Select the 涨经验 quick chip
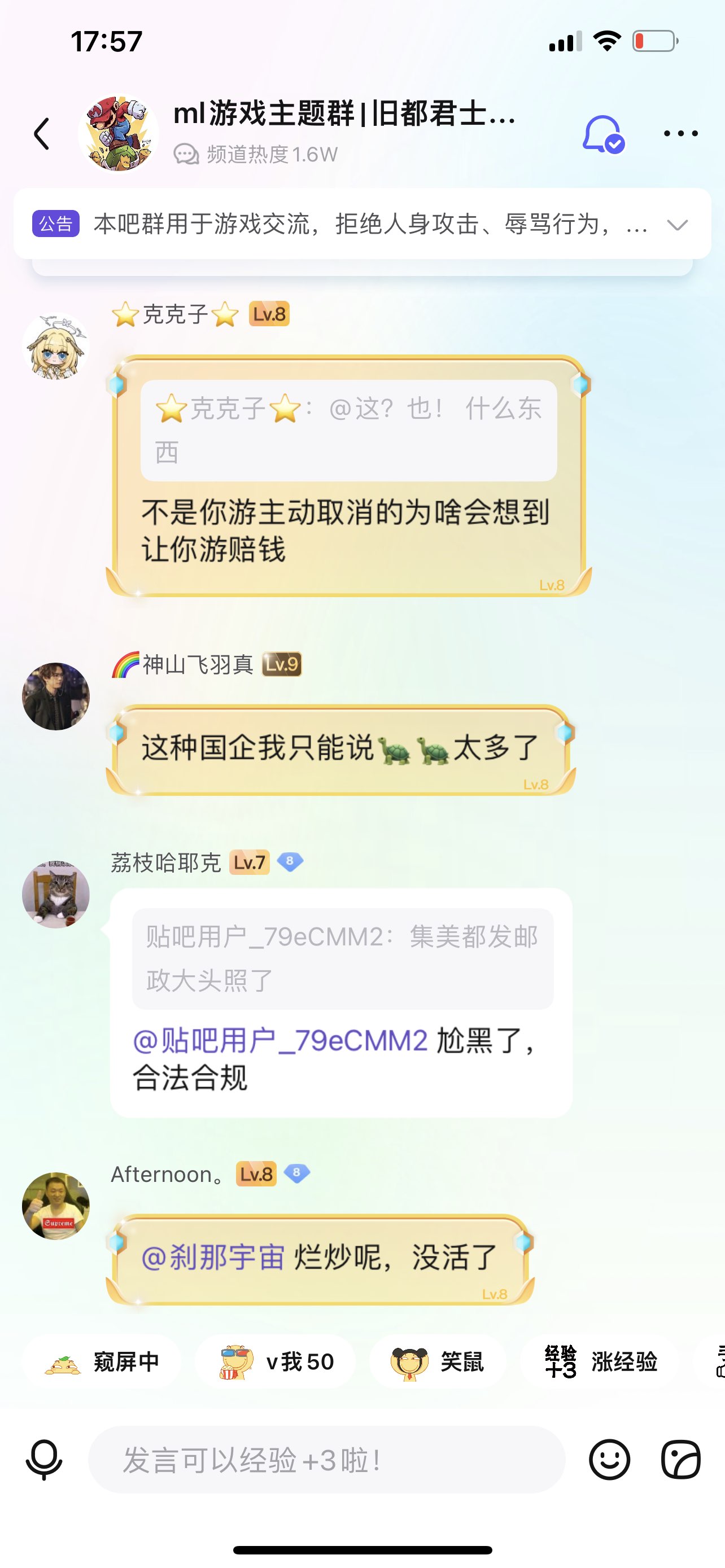725x1568 pixels. (x=601, y=1361)
